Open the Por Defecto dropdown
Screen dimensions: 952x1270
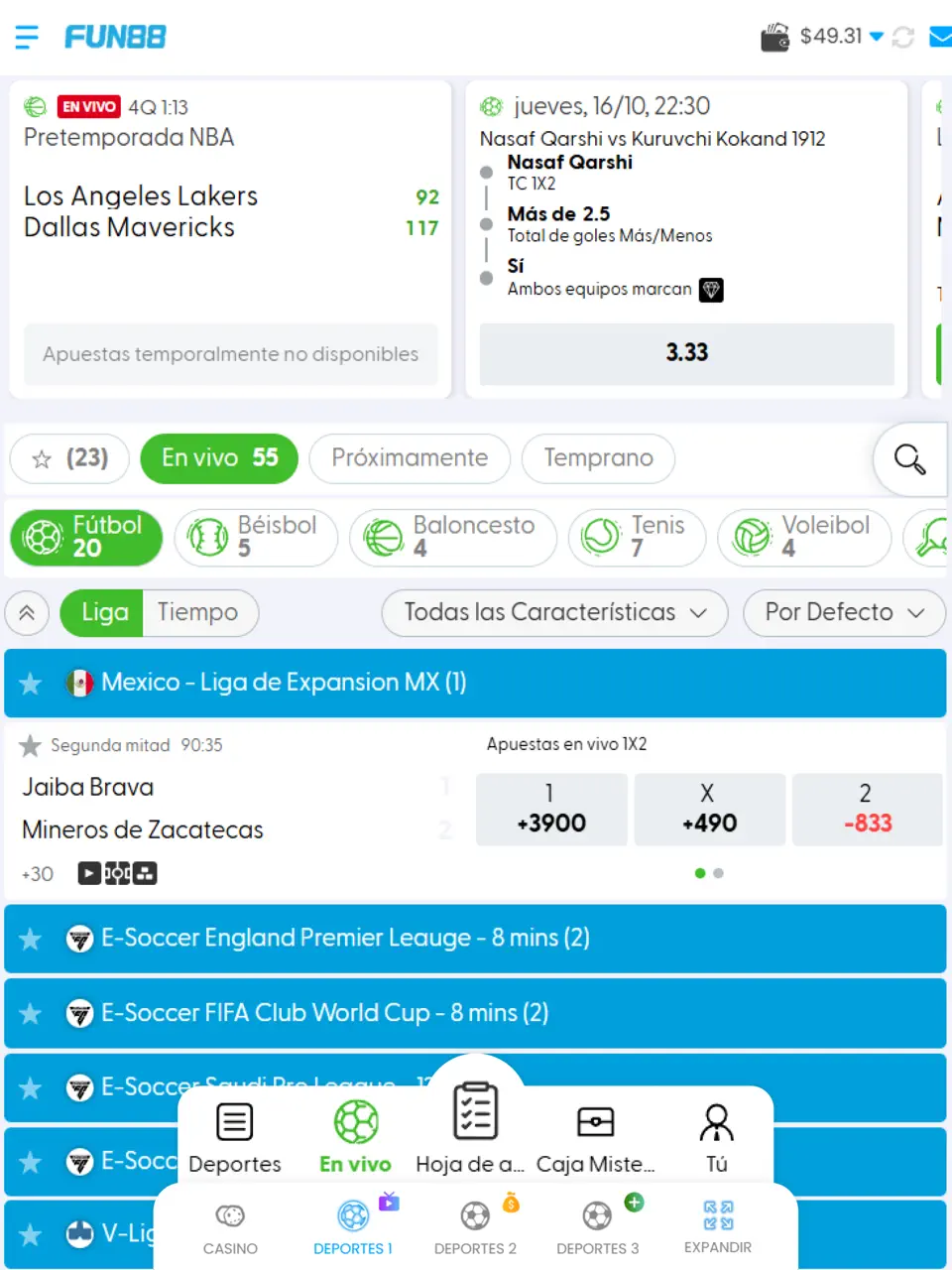[843, 612]
